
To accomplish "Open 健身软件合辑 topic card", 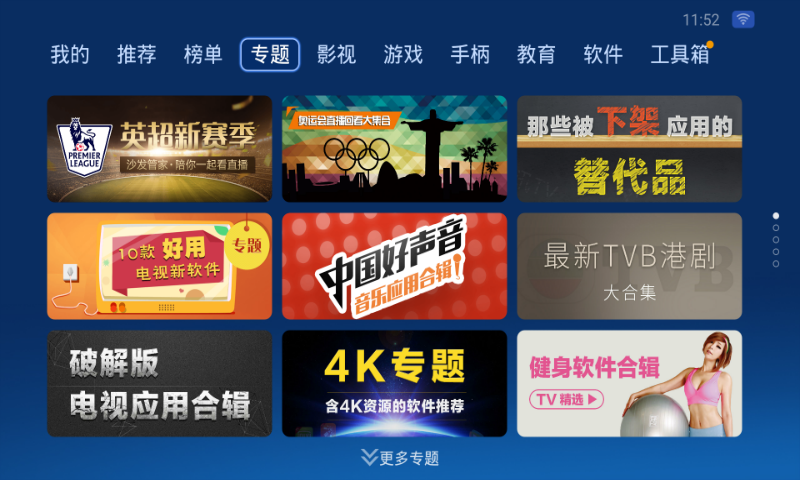I will (629, 384).
